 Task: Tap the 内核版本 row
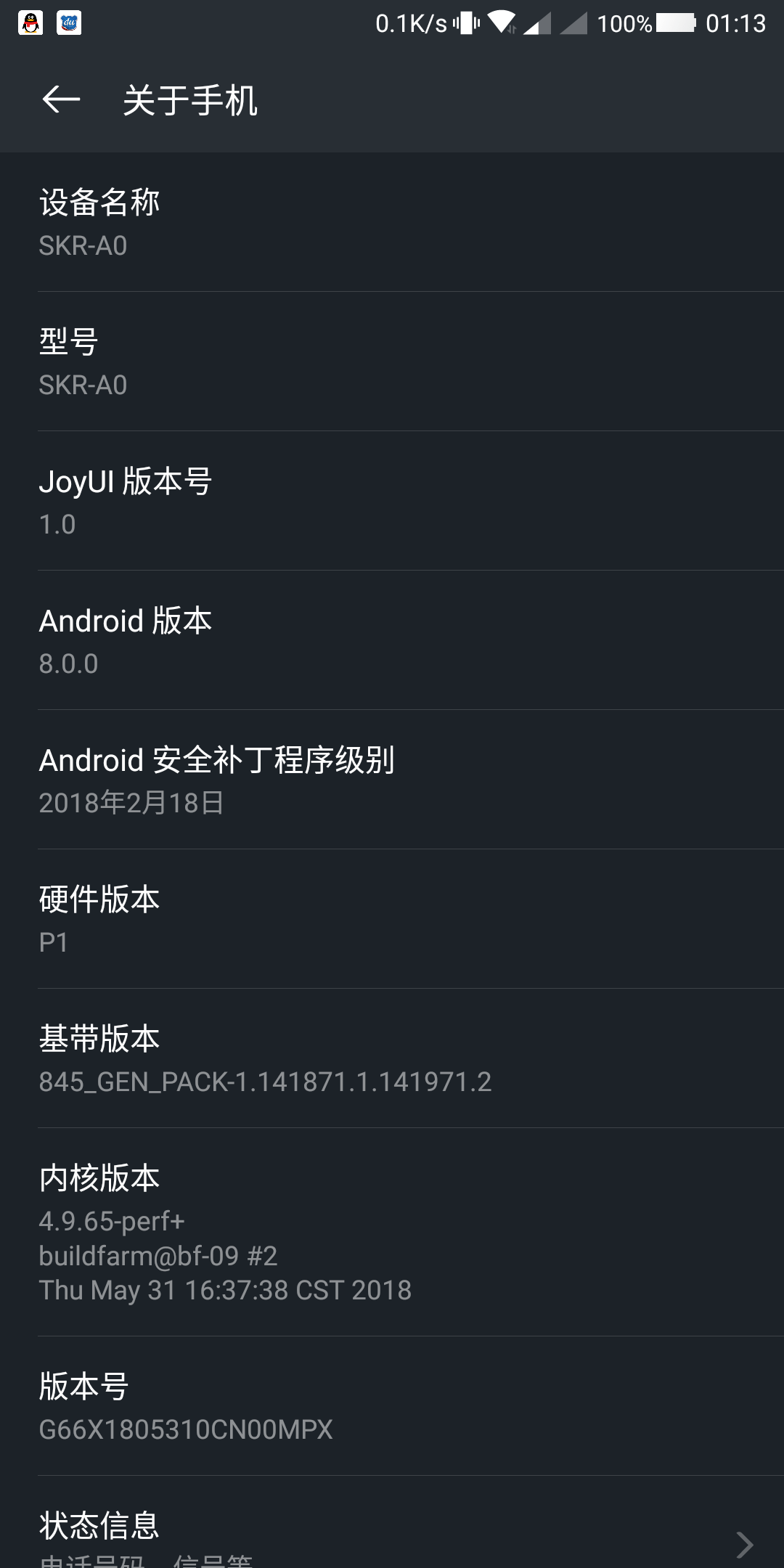tap(392, 1232)
